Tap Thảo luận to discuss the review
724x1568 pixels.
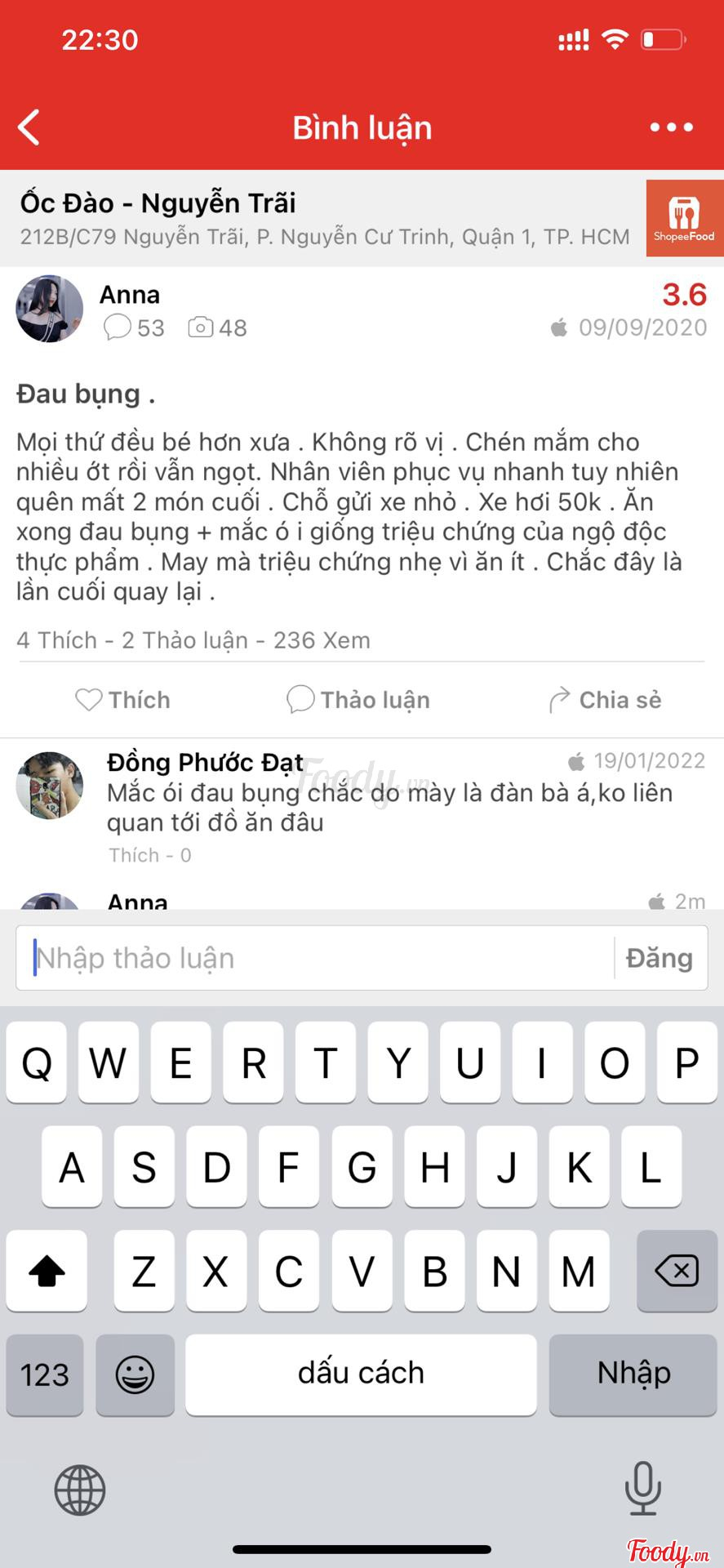[x=358, y=700]
